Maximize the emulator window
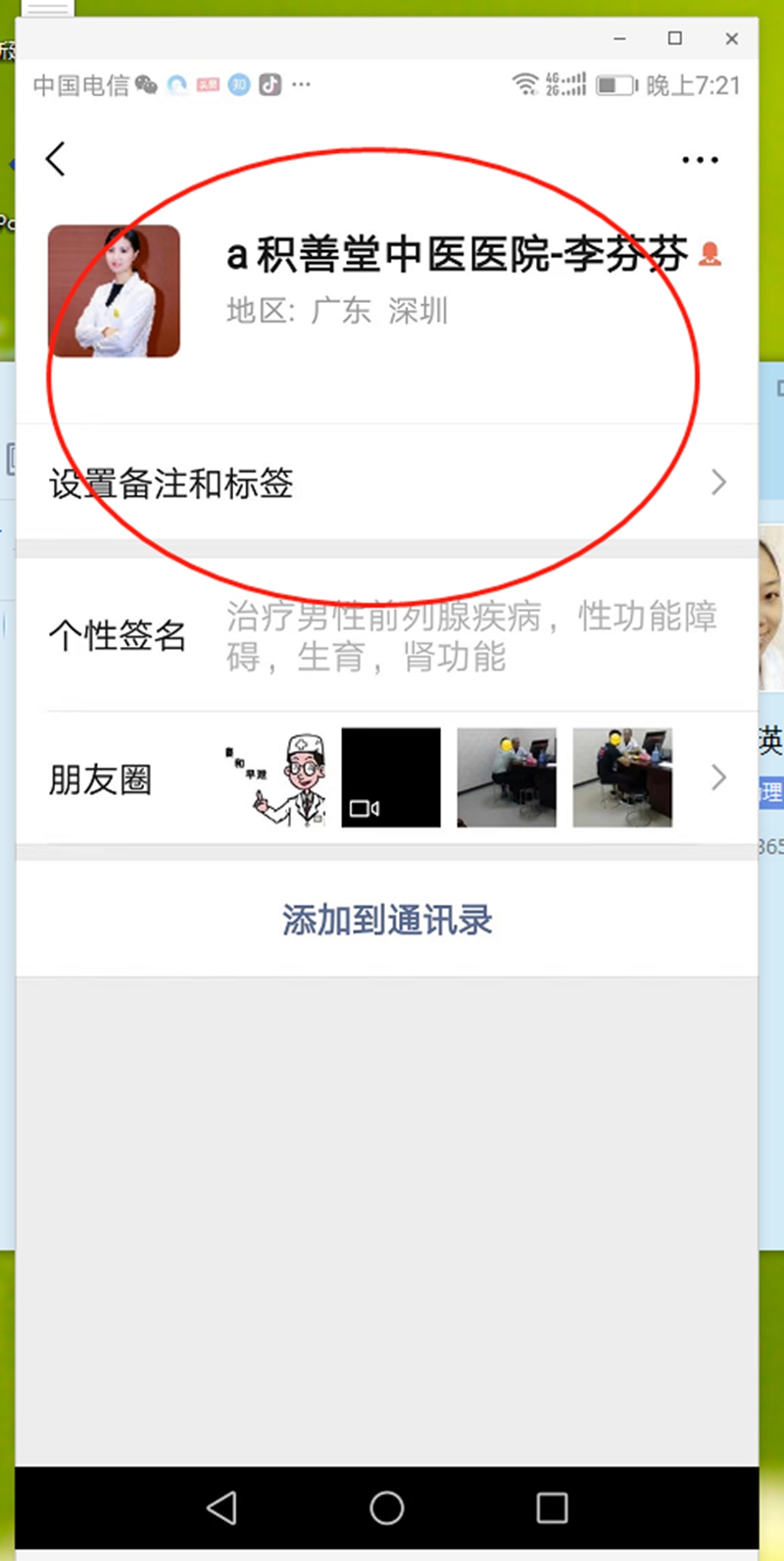Image resolution: width=784 pixels, height=1561 pixels. 675,39
